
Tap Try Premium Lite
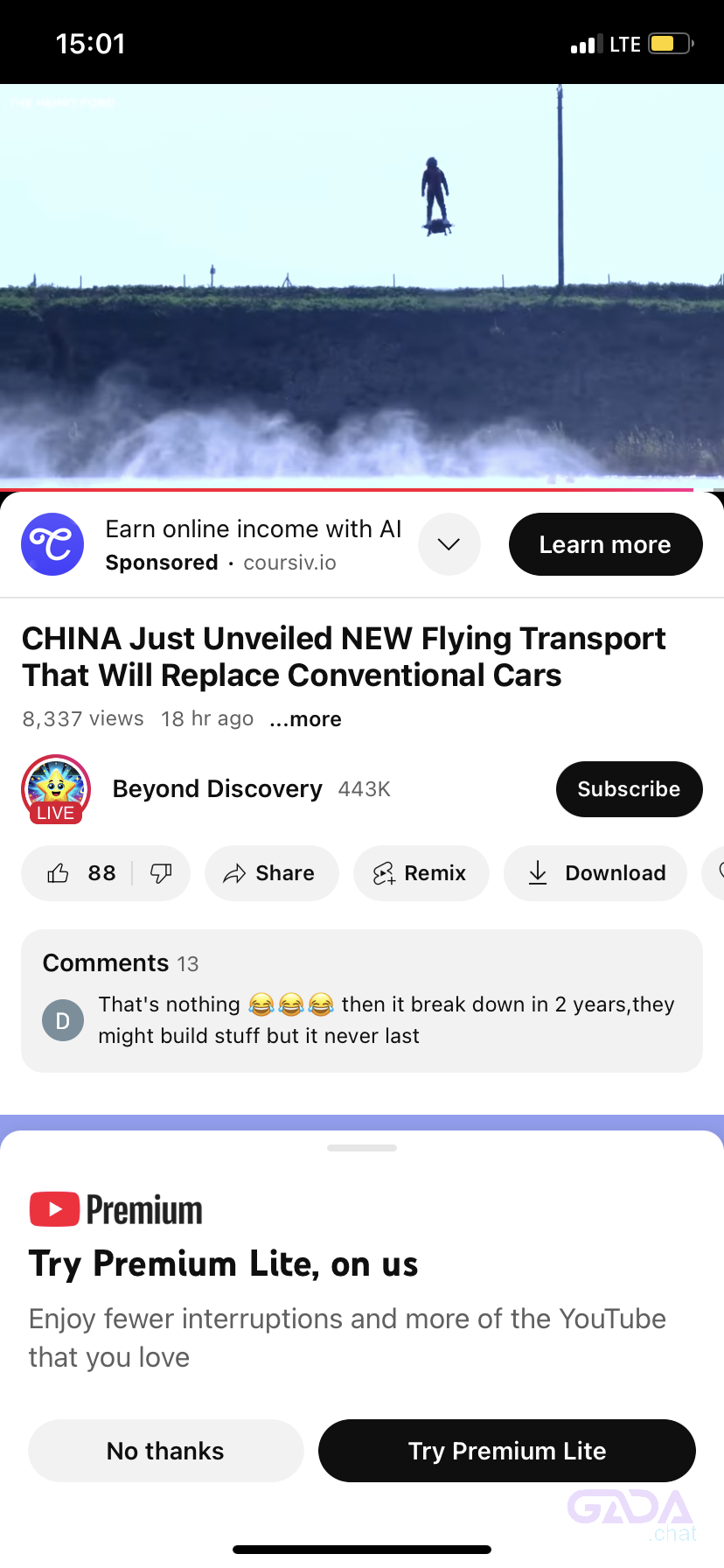click(x=506, y=1451)
